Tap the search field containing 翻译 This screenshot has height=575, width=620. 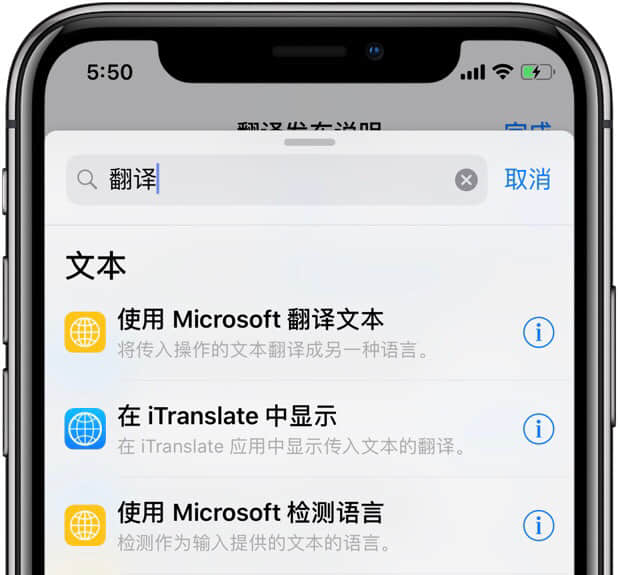tap(270, 180)
